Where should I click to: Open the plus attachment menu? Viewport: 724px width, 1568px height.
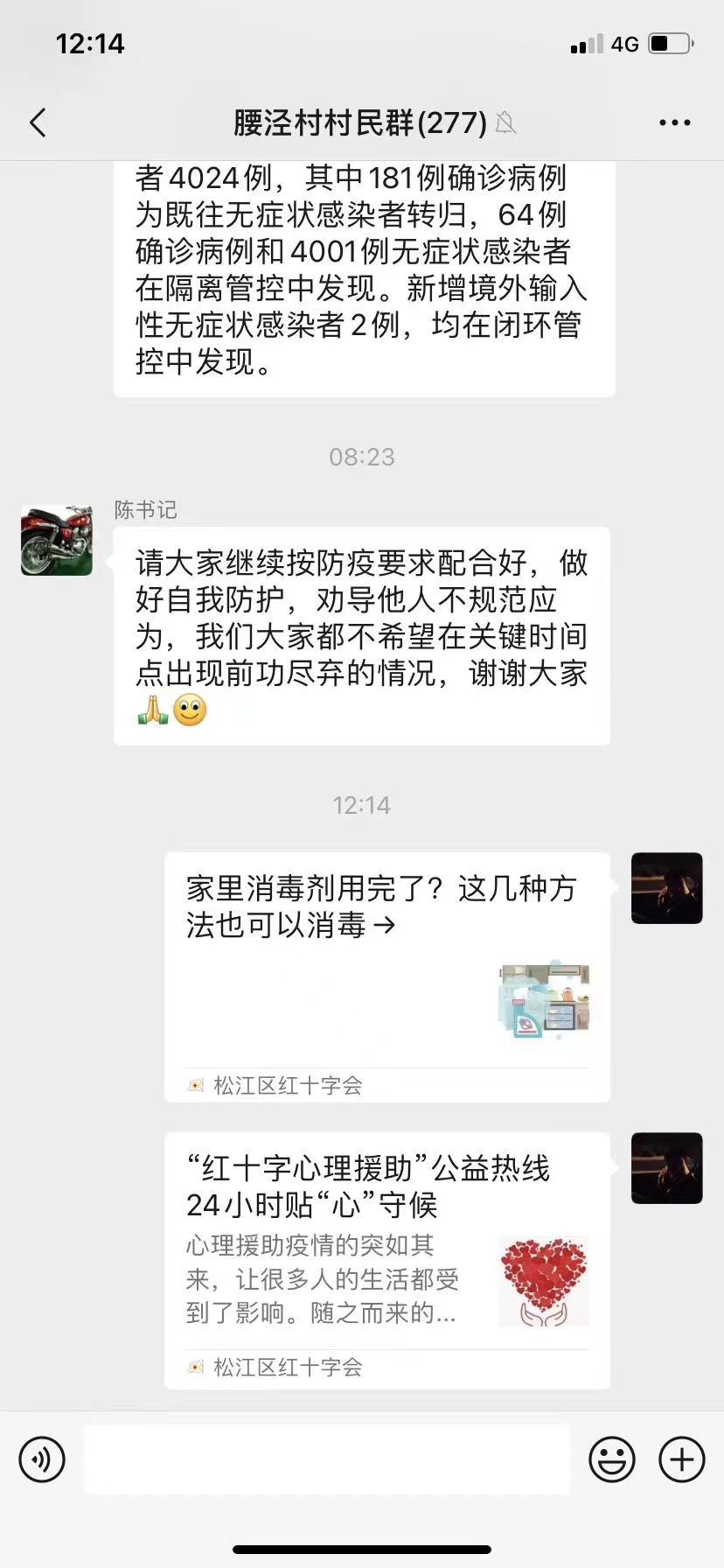680,1459
